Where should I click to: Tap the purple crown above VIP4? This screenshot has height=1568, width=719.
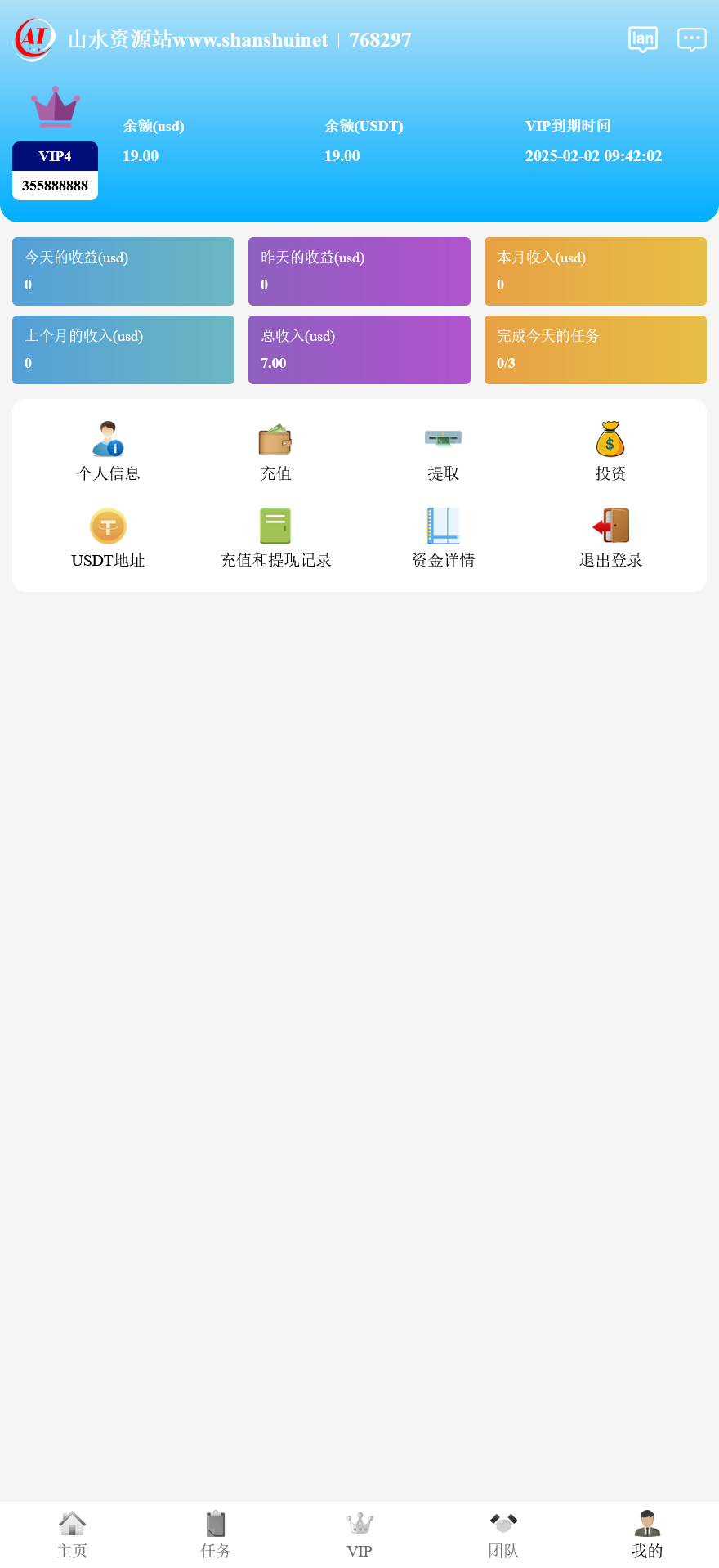point(55,106)
